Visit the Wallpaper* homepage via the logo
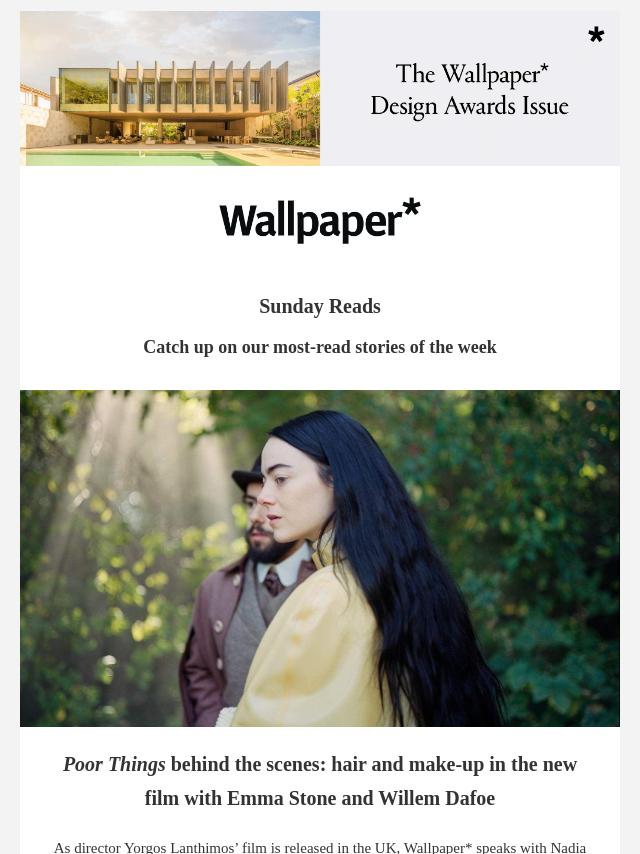Viewport: 640px width, 854px height. 320,221
